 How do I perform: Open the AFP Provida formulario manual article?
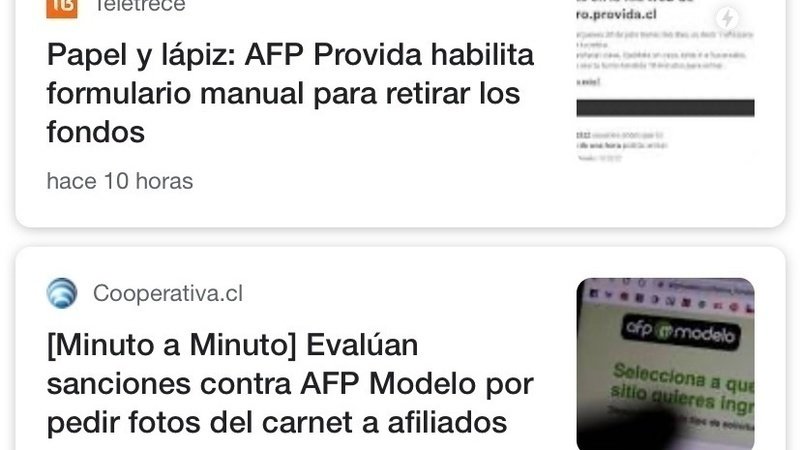[x=290, y=92]
